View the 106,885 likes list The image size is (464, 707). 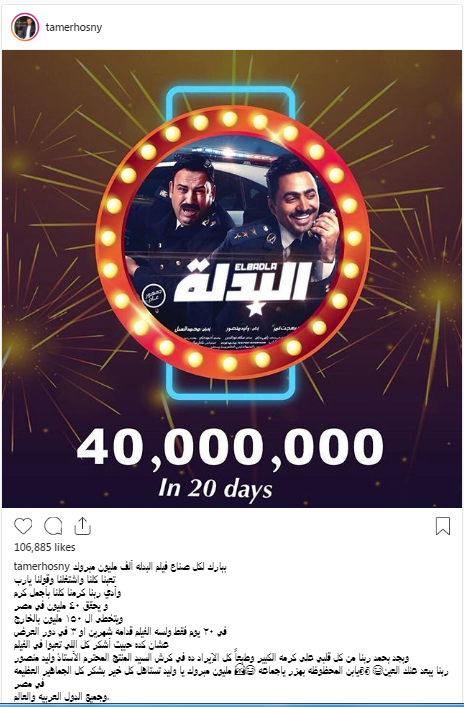45,547
